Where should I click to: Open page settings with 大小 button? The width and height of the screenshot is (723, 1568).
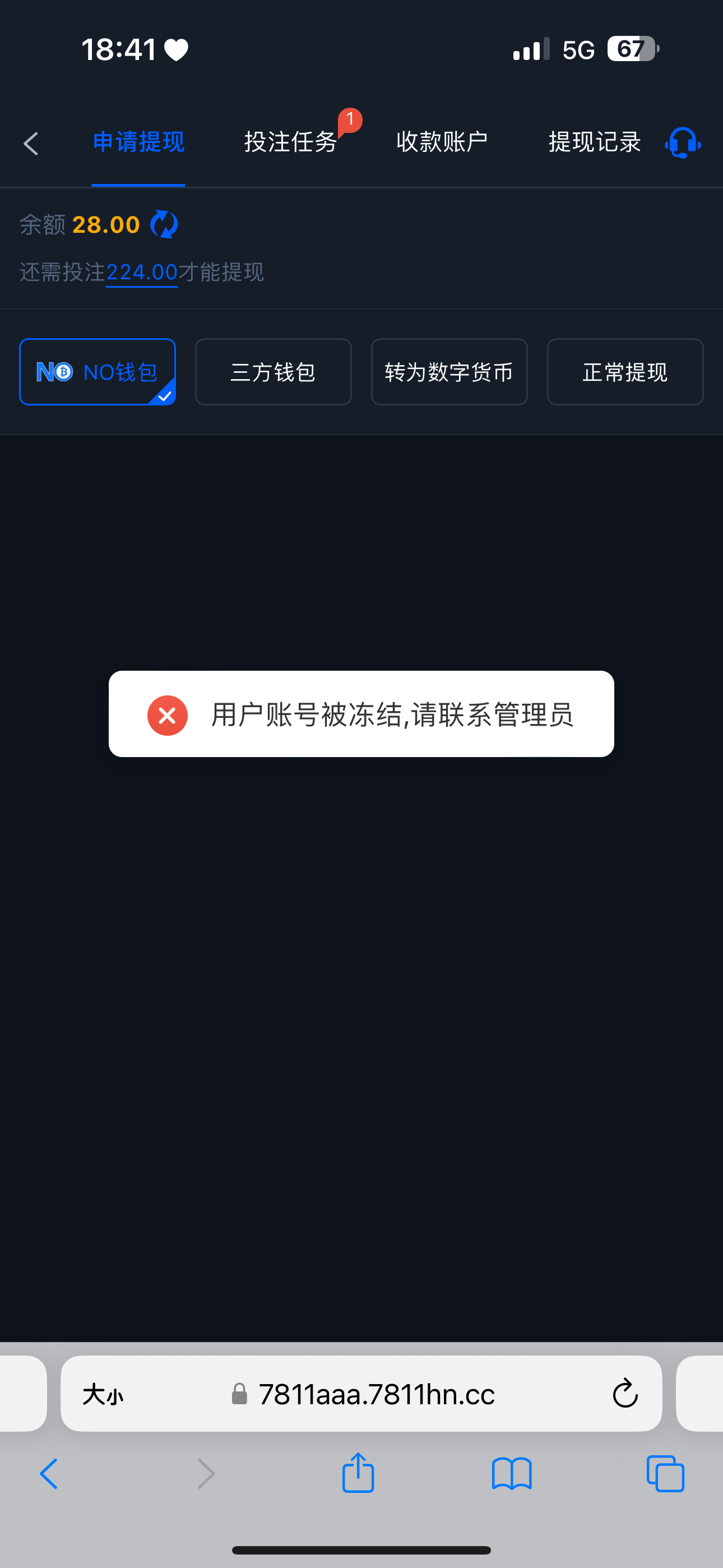coord(103,1394)
